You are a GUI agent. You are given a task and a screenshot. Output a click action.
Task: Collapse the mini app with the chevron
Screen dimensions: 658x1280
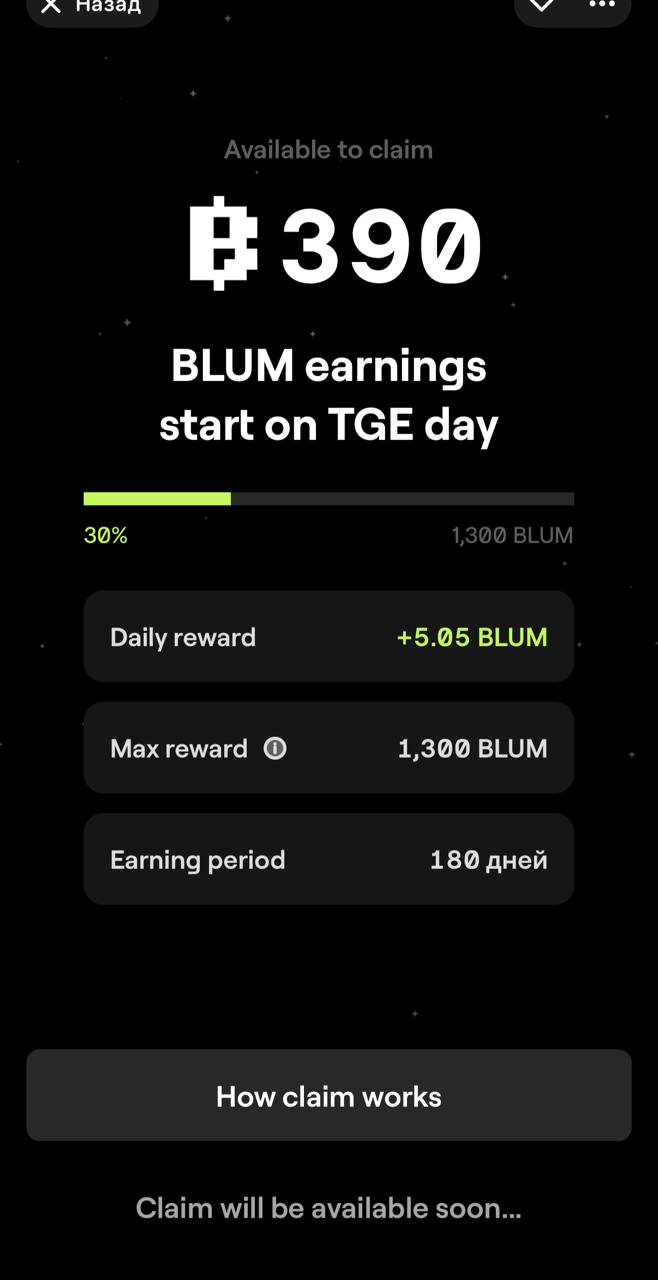542,6
